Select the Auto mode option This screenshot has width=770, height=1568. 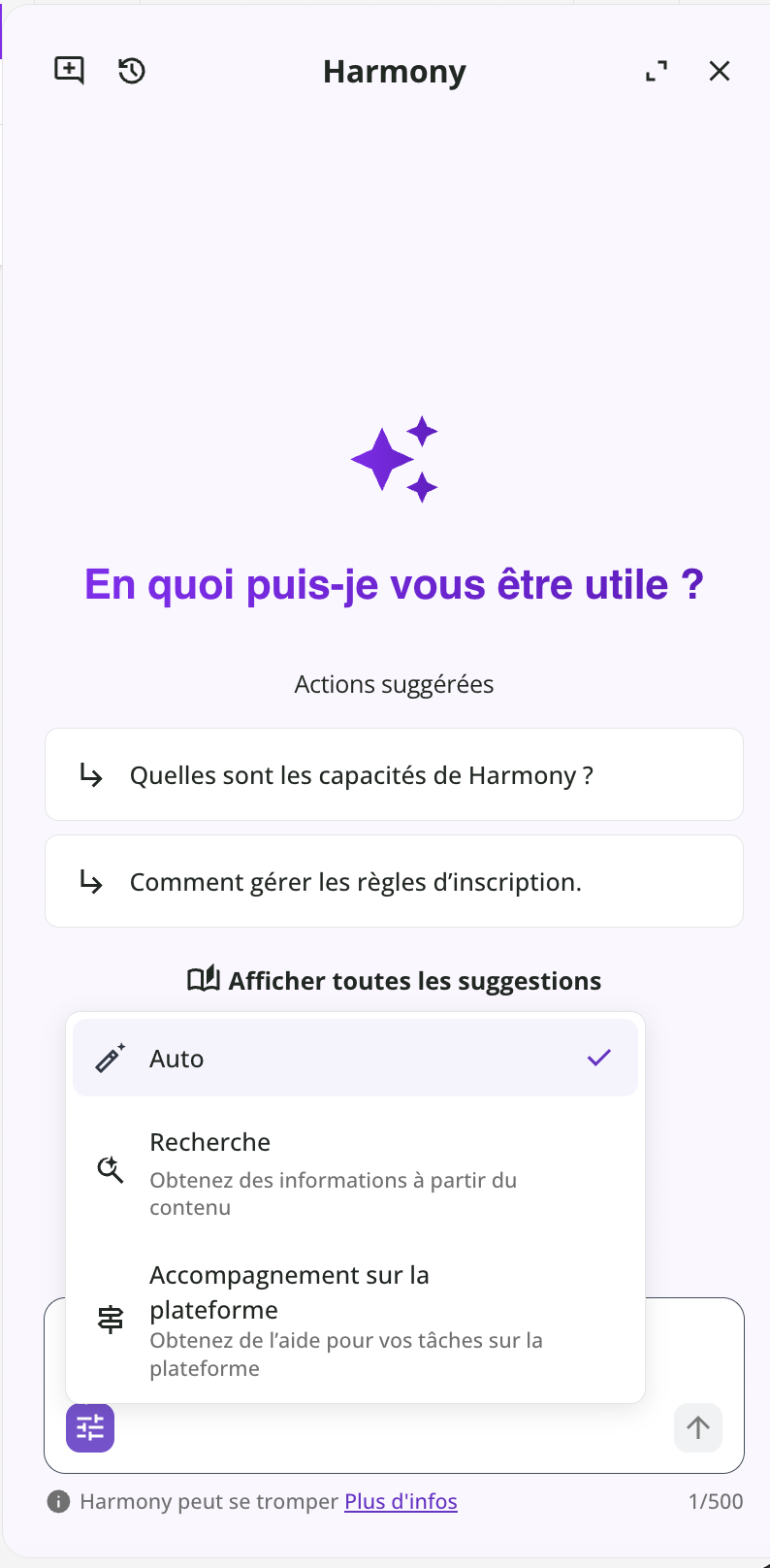pos(355,1058)
